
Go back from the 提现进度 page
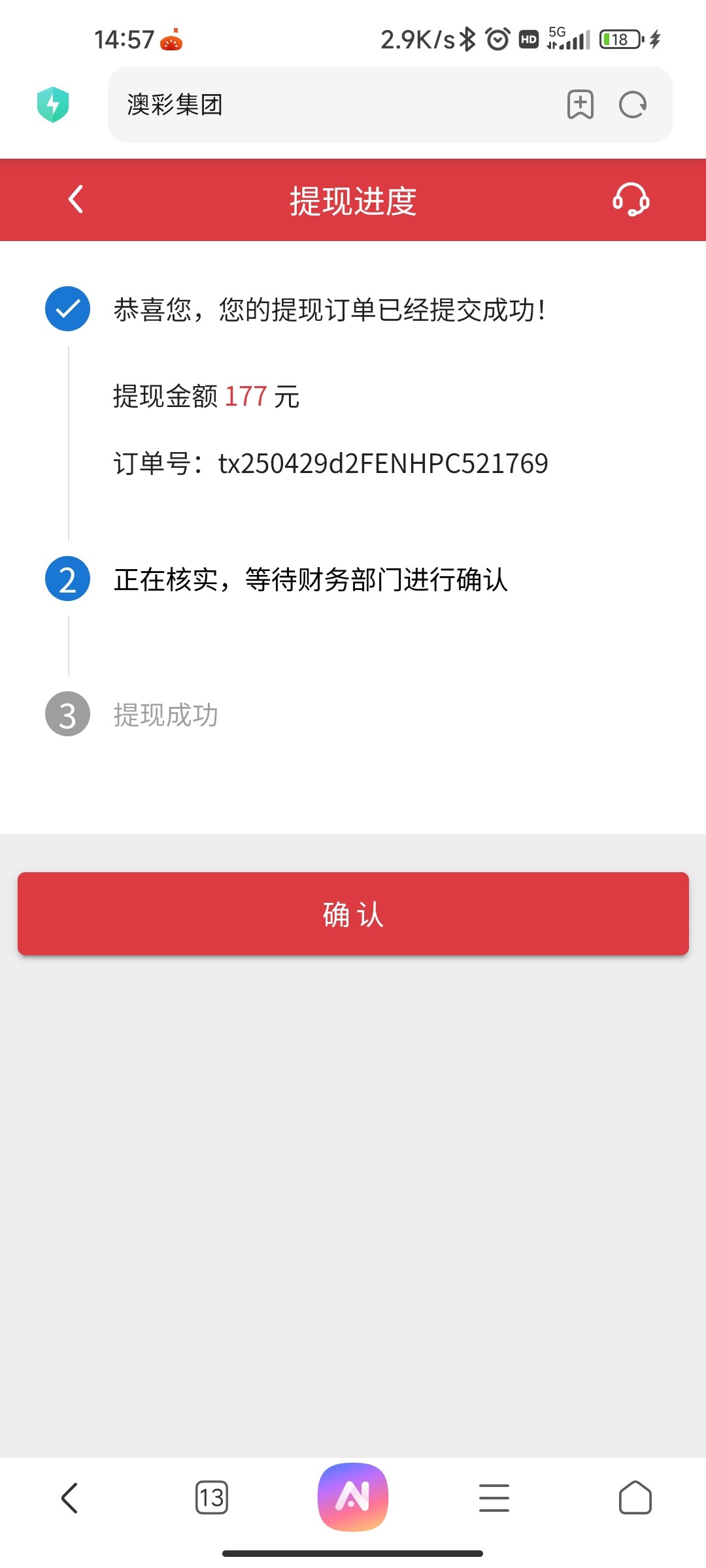click(76, 199)
